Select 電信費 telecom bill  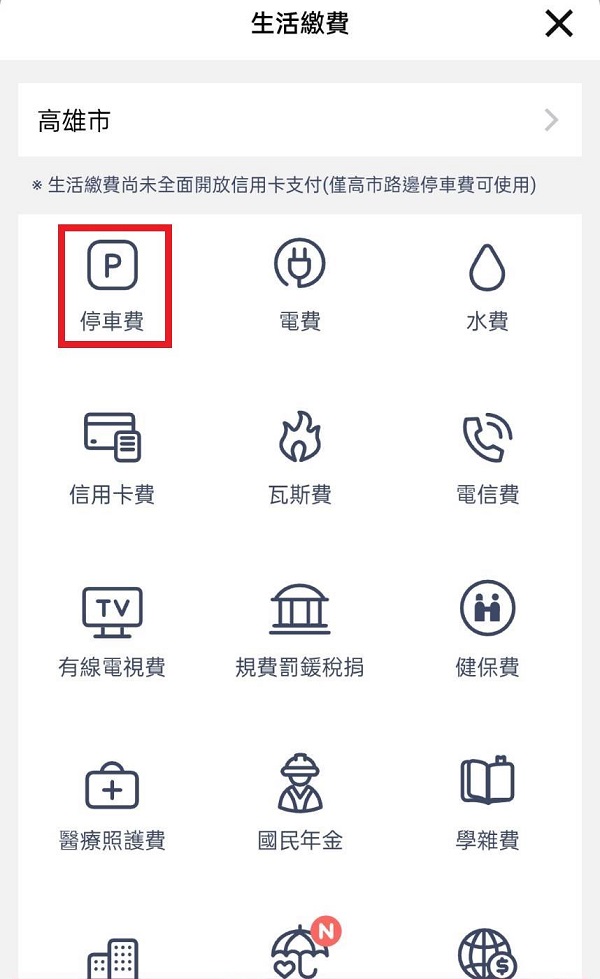[x=487, y=459]
